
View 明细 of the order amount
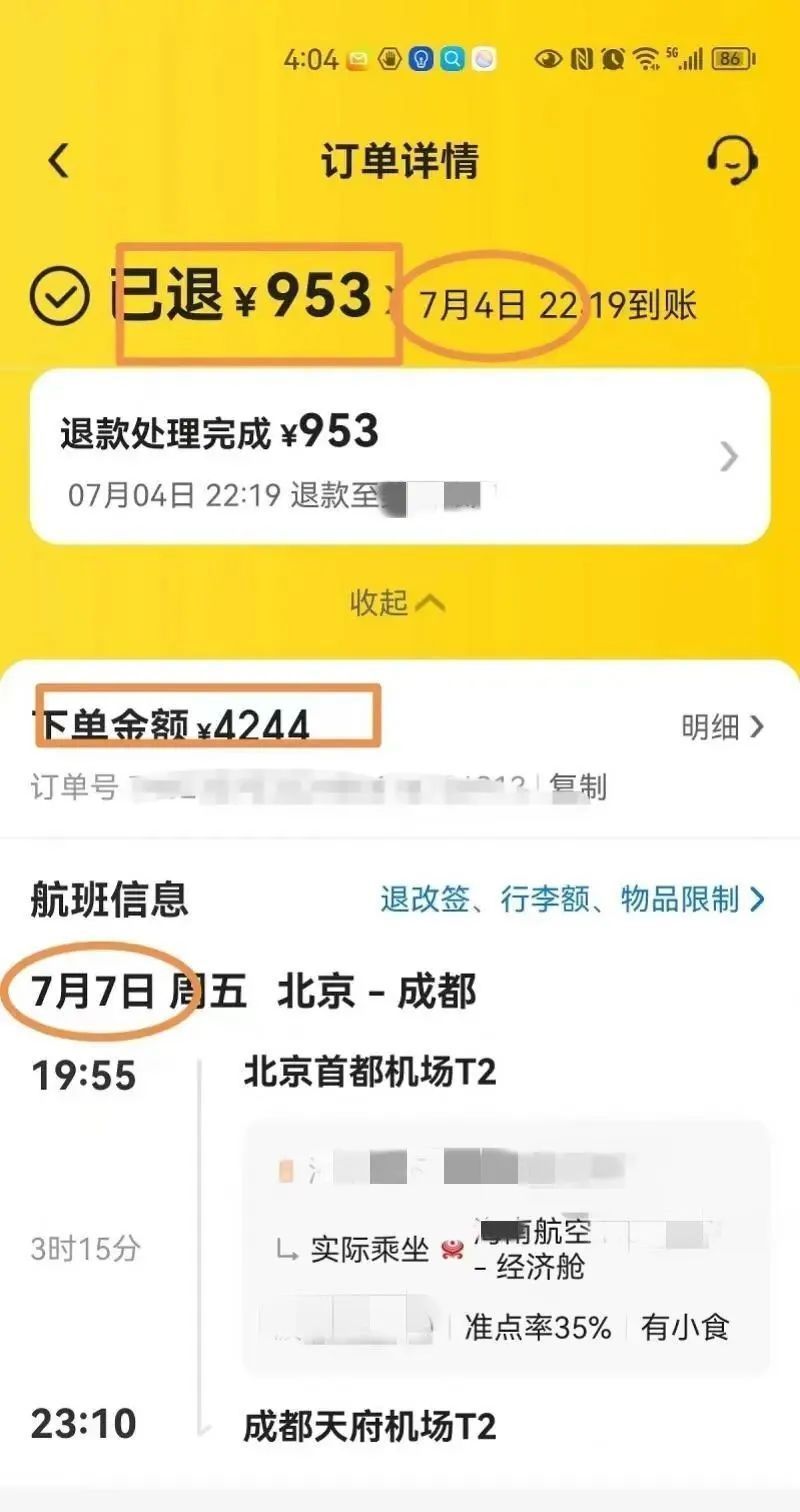pyautogui.click(x=722, y=727)
